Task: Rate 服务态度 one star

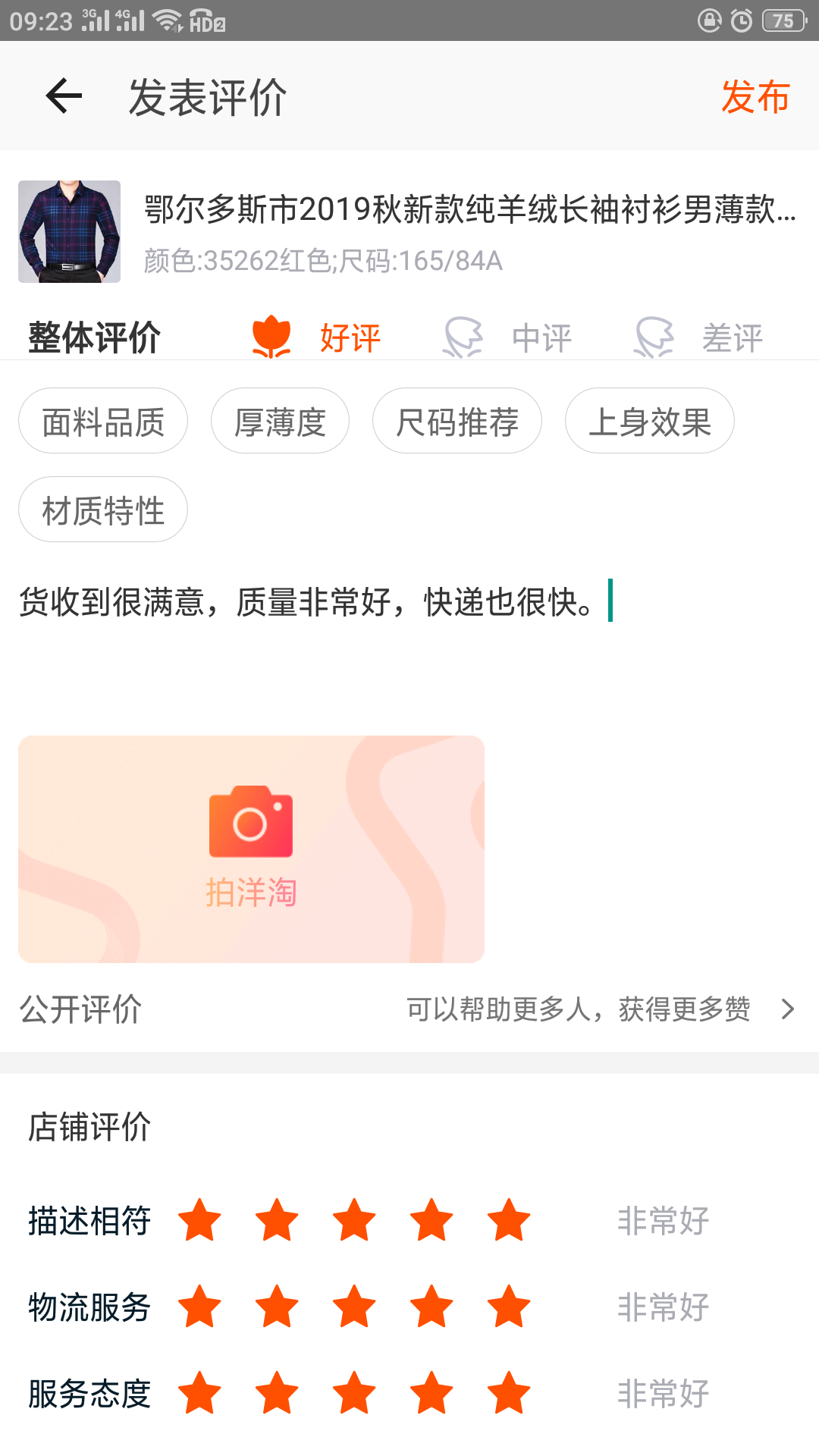Action: [x=199, y=1393]
